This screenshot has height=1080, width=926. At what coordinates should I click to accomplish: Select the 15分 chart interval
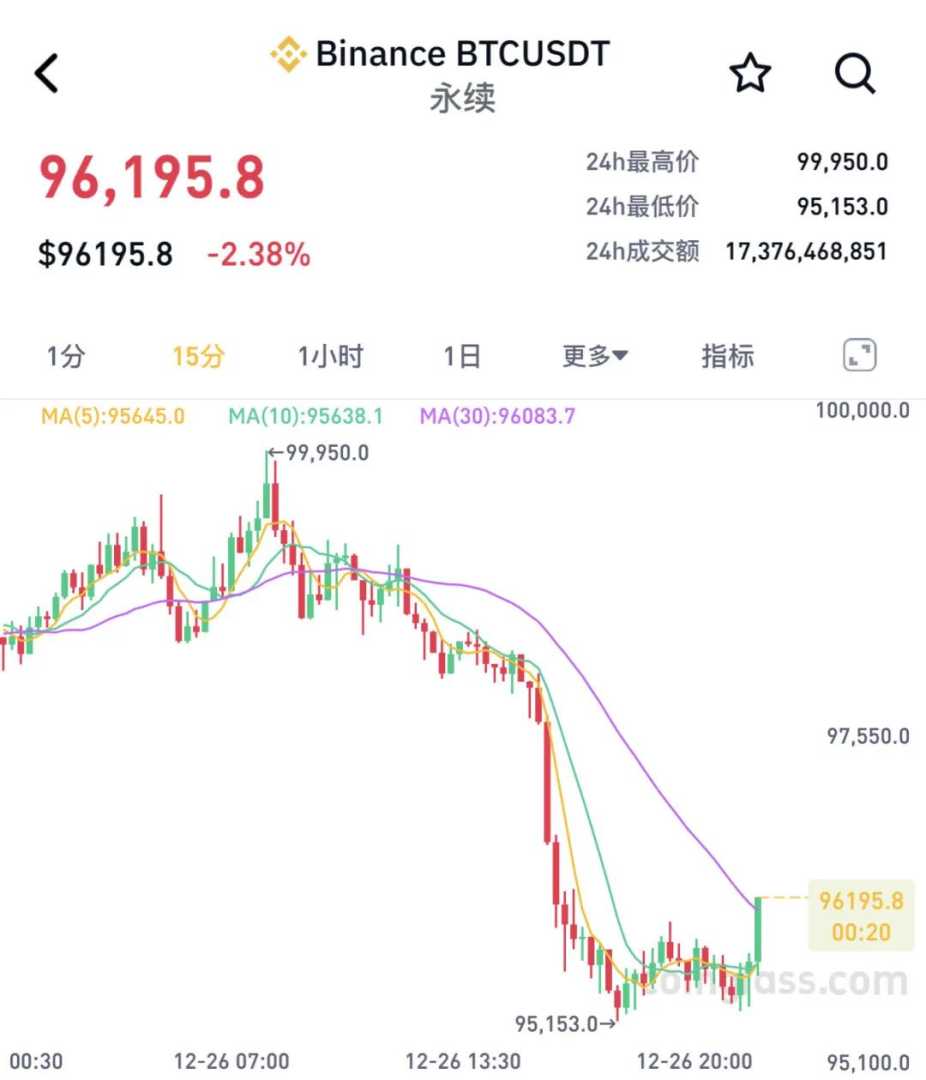(x=198, y=356)
